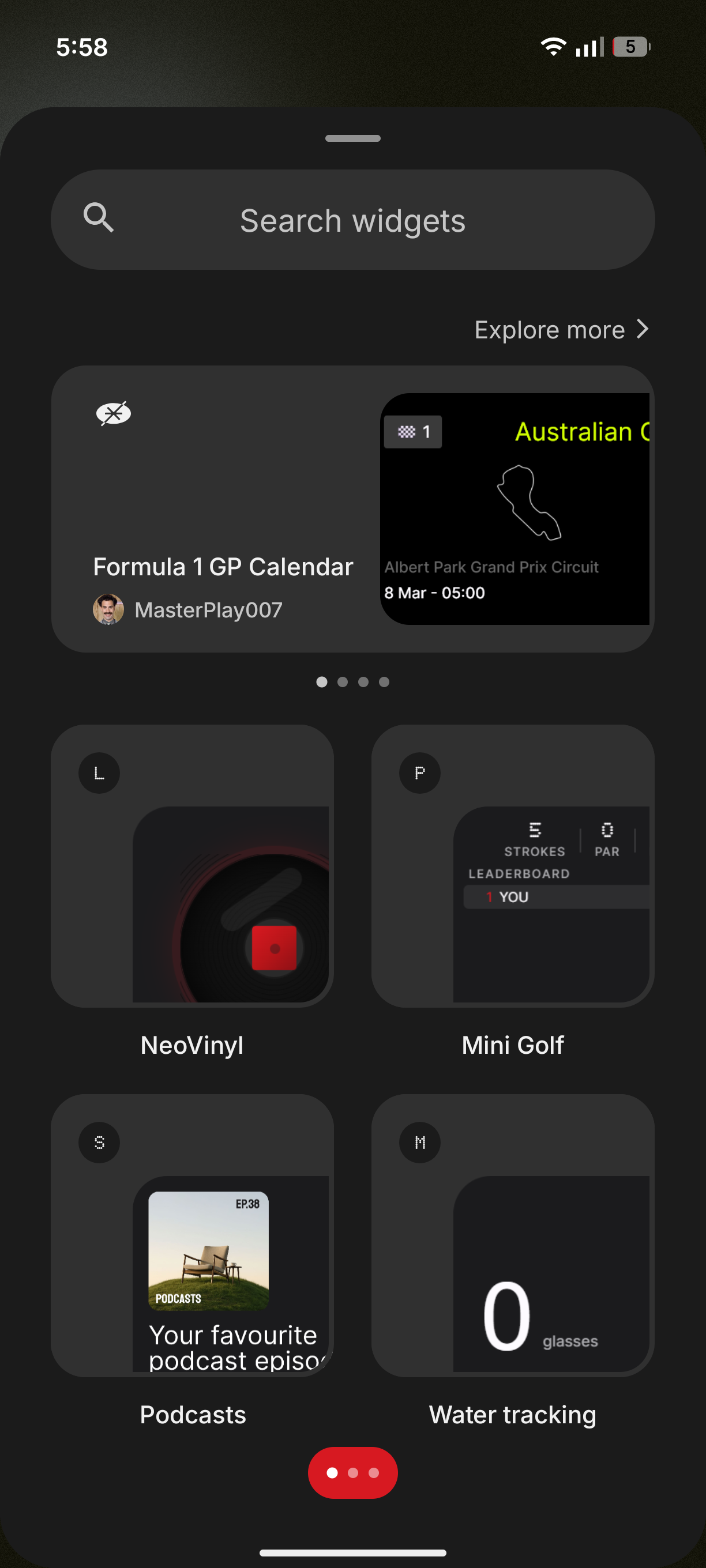Open the Formula 1 GP Calendar card

click(352, 509)
